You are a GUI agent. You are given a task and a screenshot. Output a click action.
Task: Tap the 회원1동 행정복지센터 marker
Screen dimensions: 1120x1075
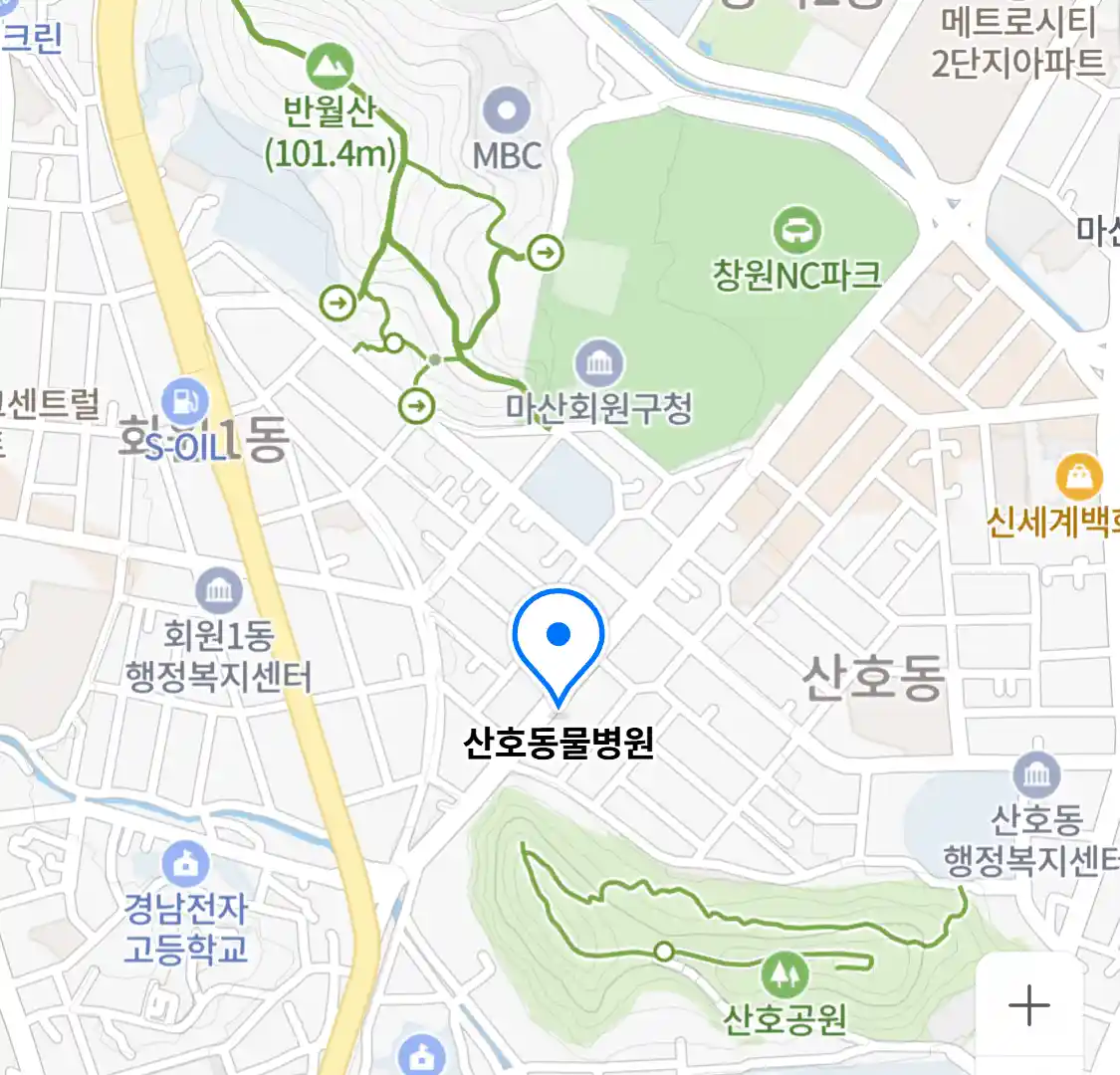tap(218, 591)
